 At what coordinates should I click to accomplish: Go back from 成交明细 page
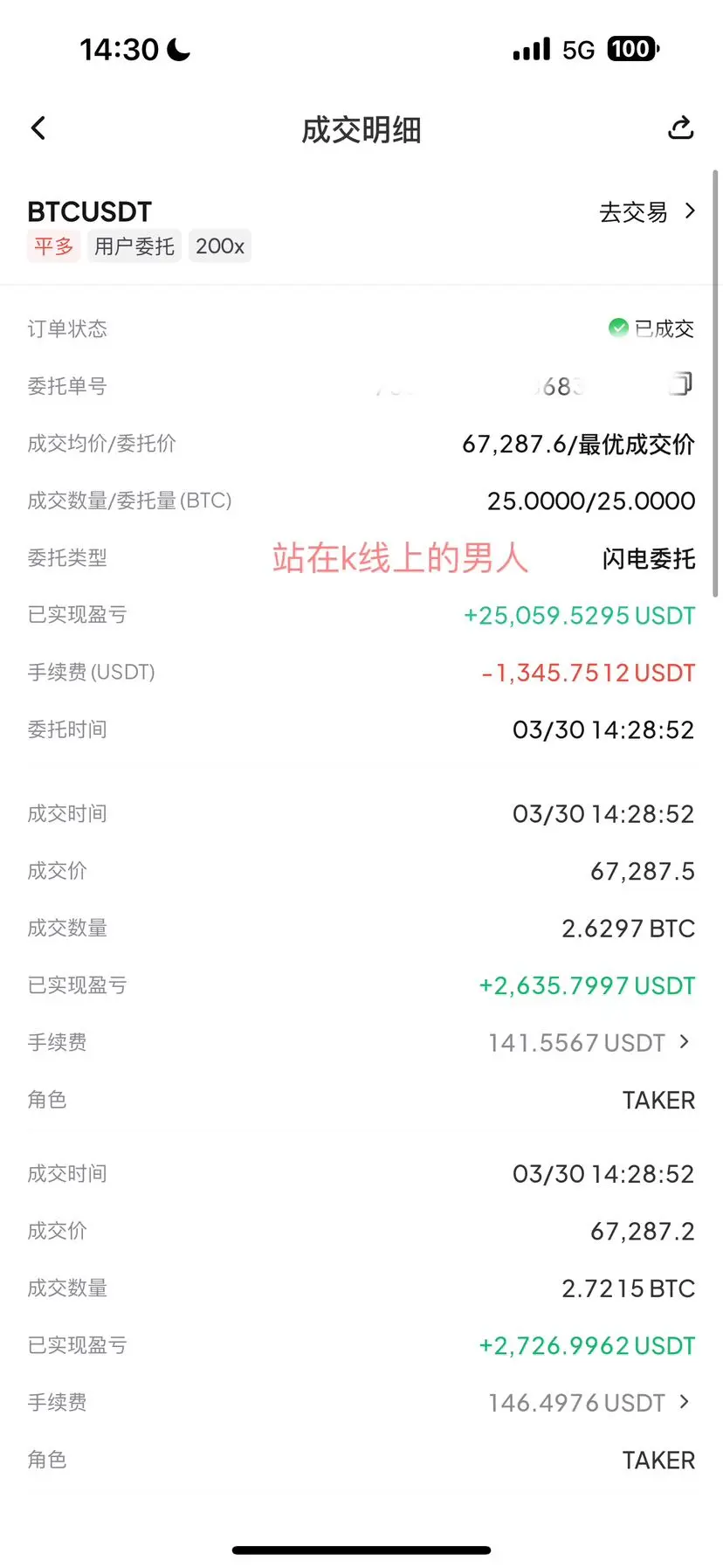point(38,128)
